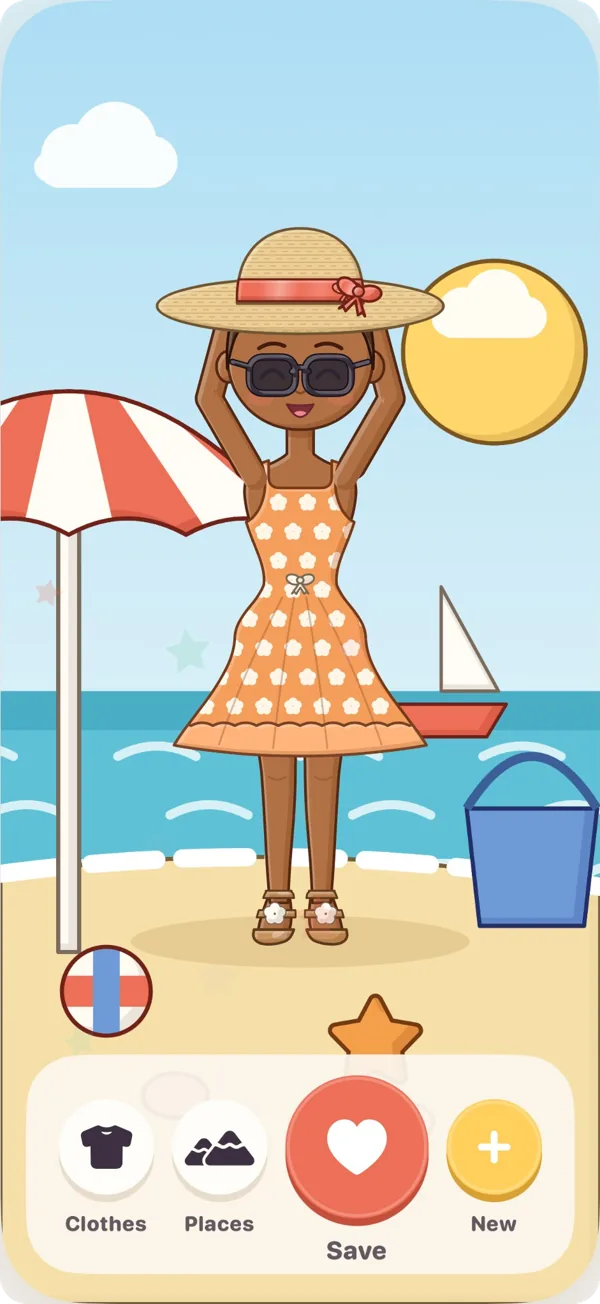Start a New character with the plus button

pos(494,1149)
